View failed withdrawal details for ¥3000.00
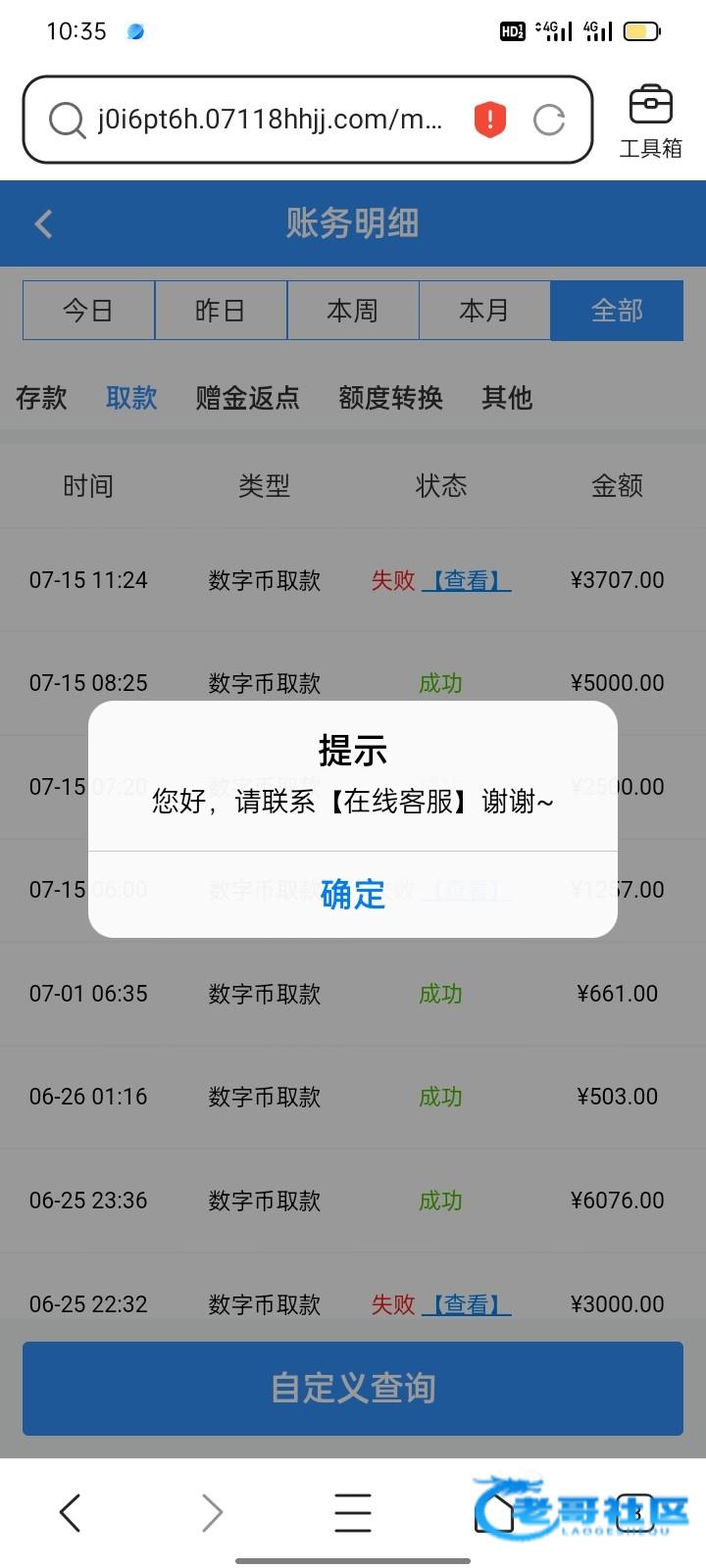Screen dimensions: 706x1568 pos(467,1304)
